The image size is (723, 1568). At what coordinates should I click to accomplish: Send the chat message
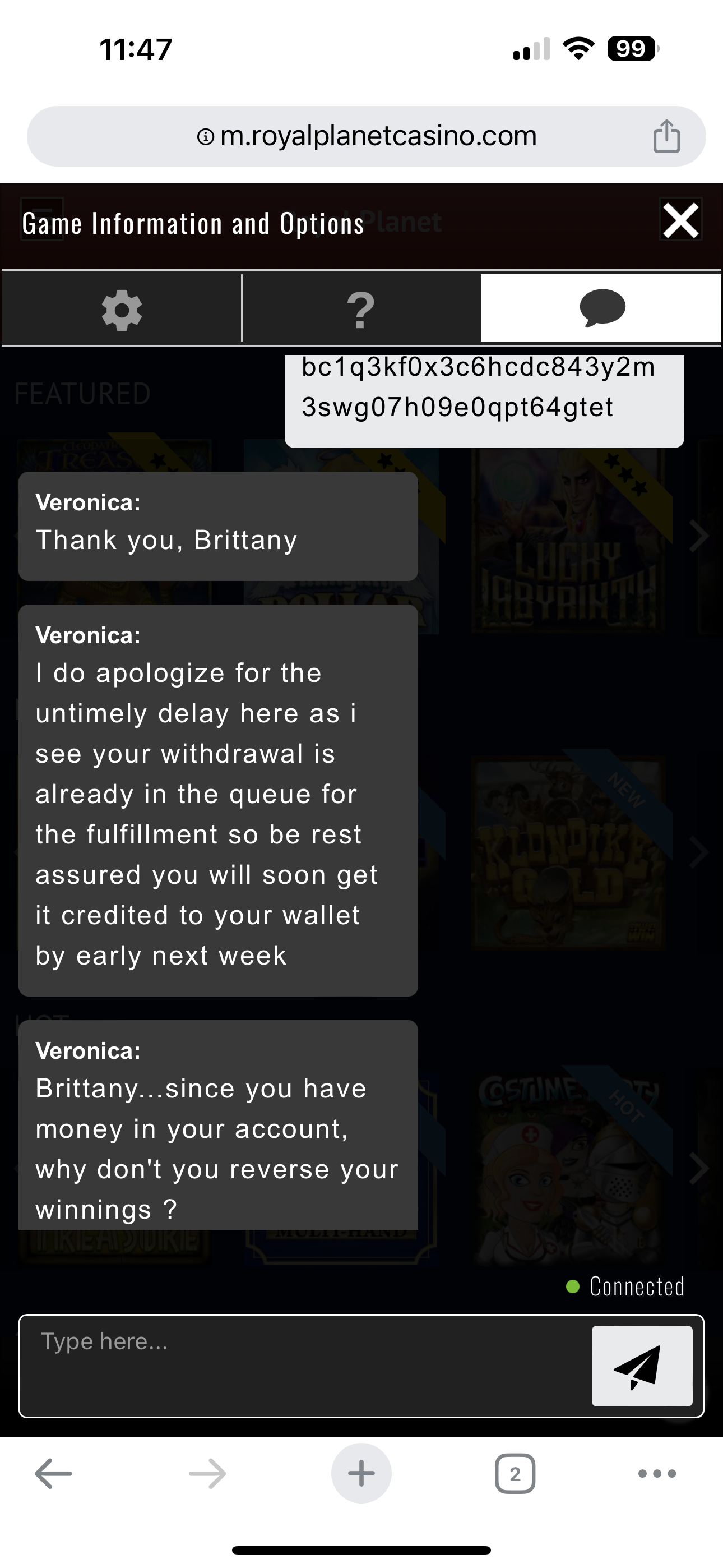641,1366
